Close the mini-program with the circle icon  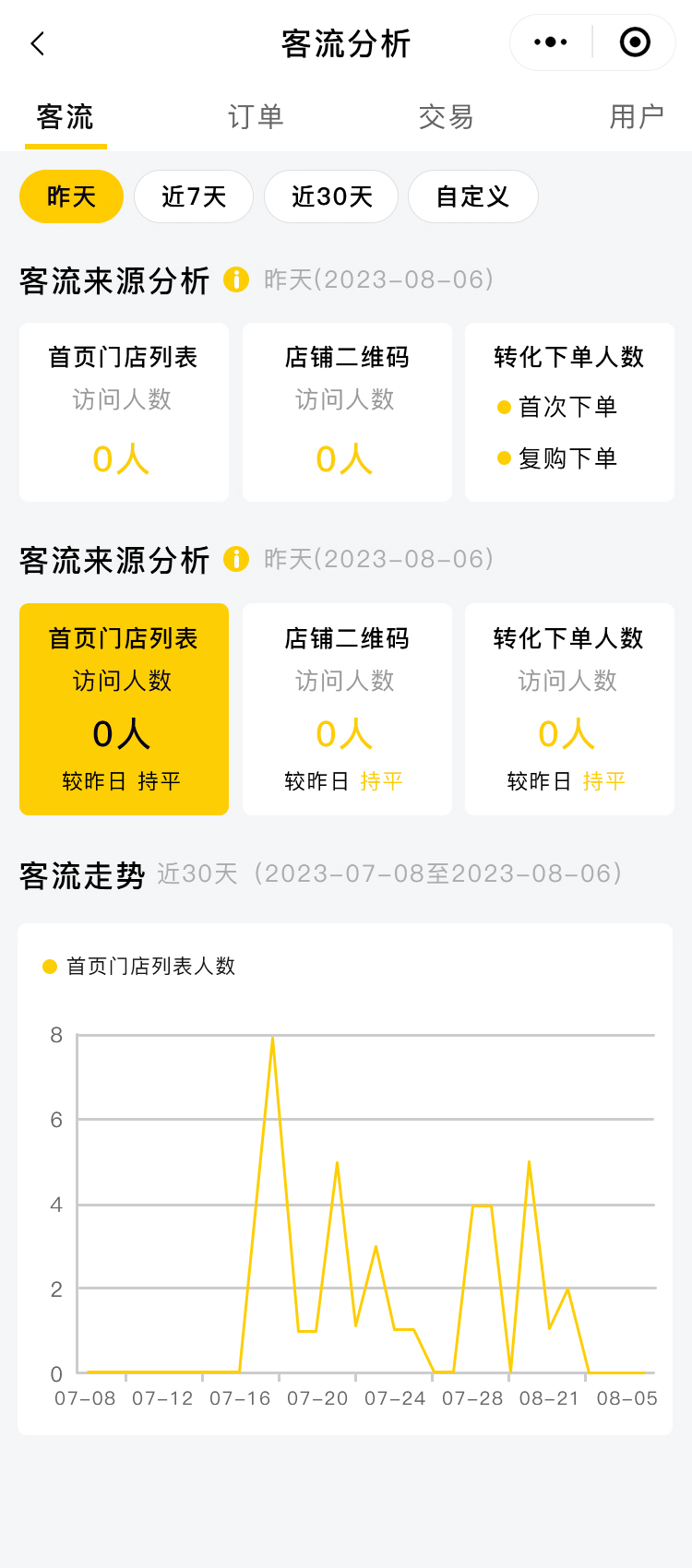635,42
